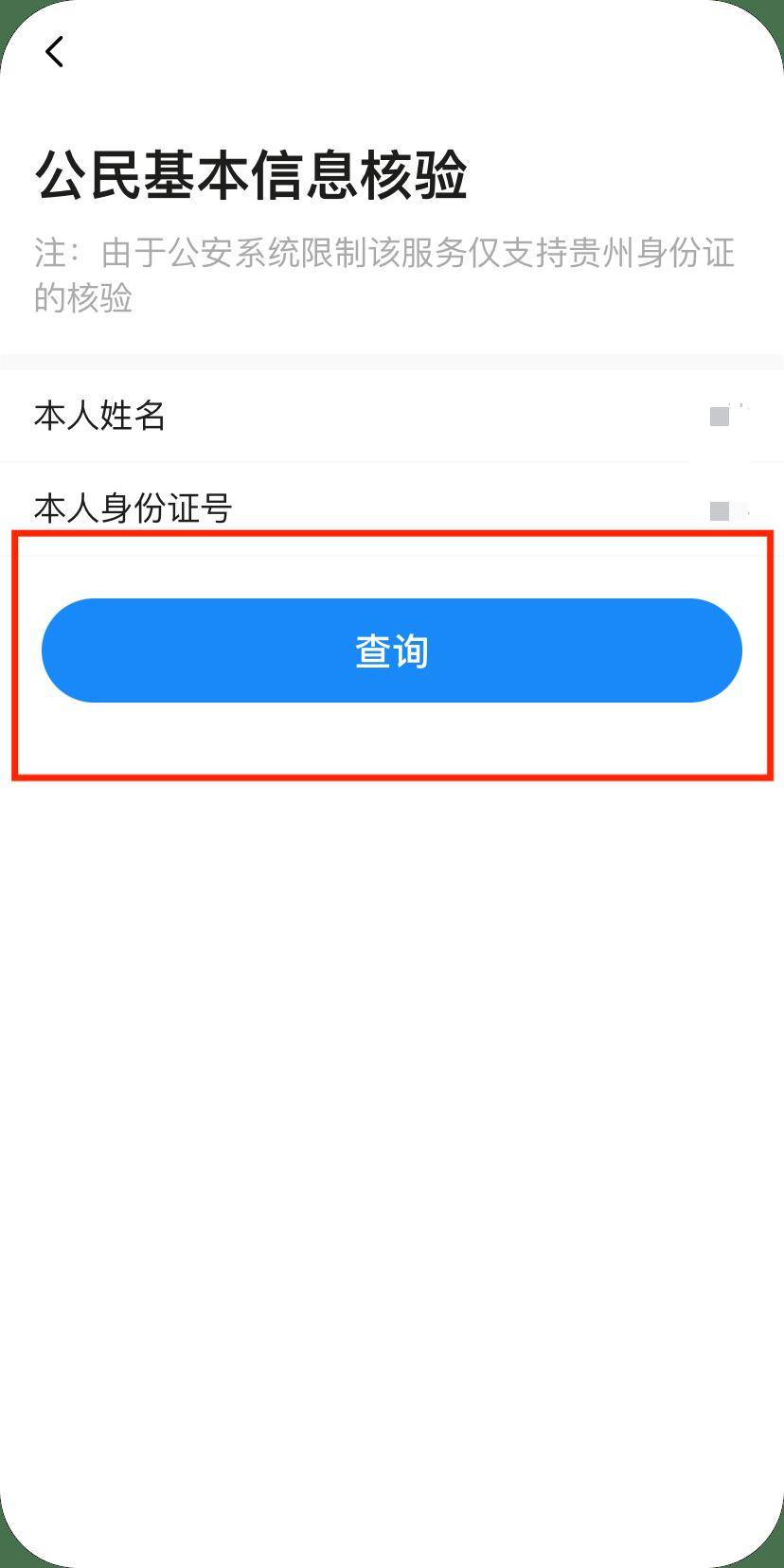Tap the 查询 button

(391, 650)
